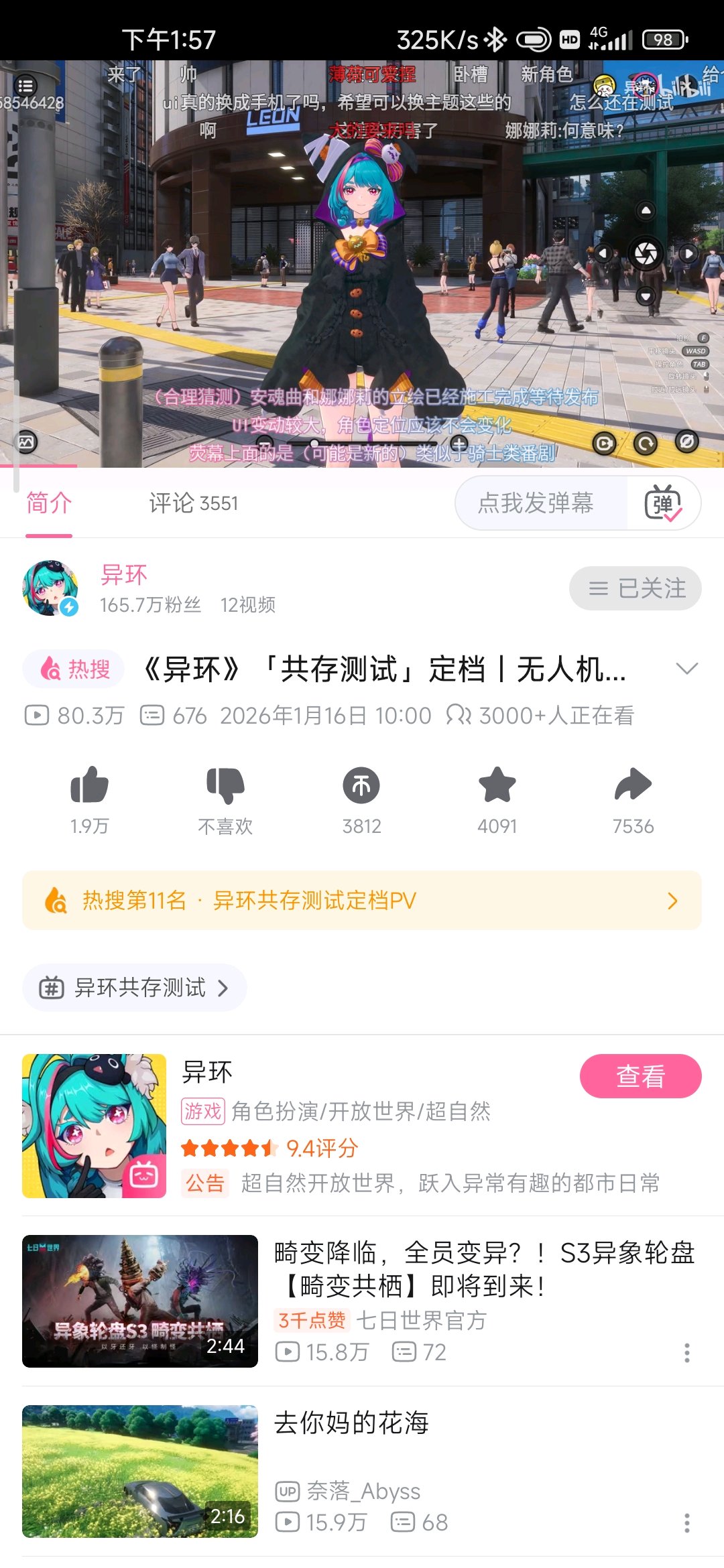
Task: Expand the video title description
Action: pyautogui.click(x=687, y=669)
